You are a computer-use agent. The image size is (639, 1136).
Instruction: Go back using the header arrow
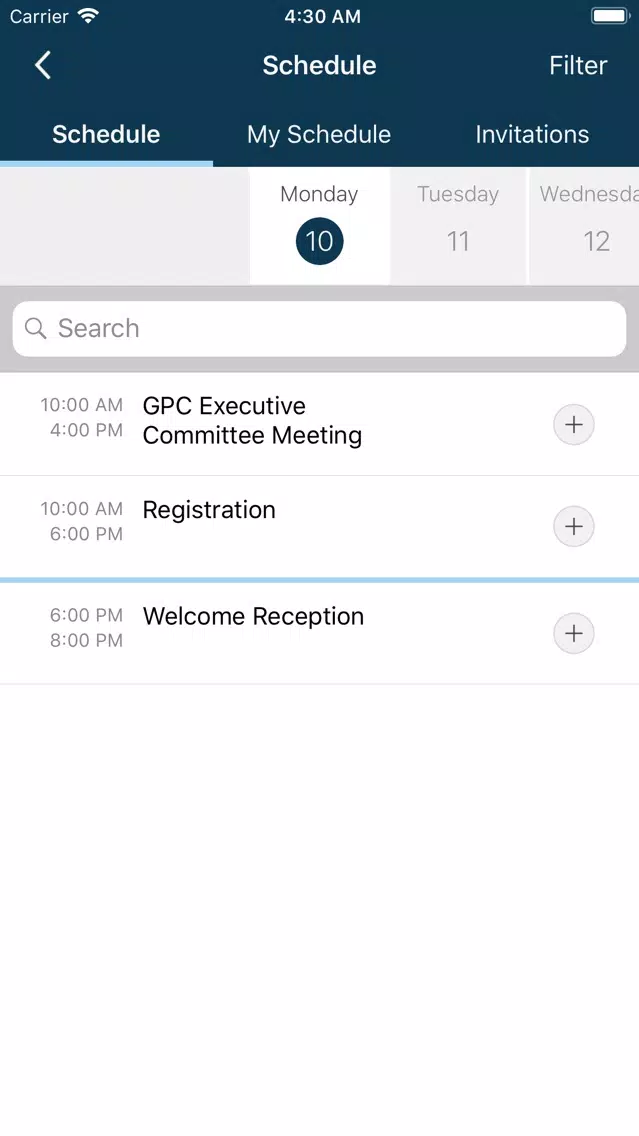pos(43,65)
